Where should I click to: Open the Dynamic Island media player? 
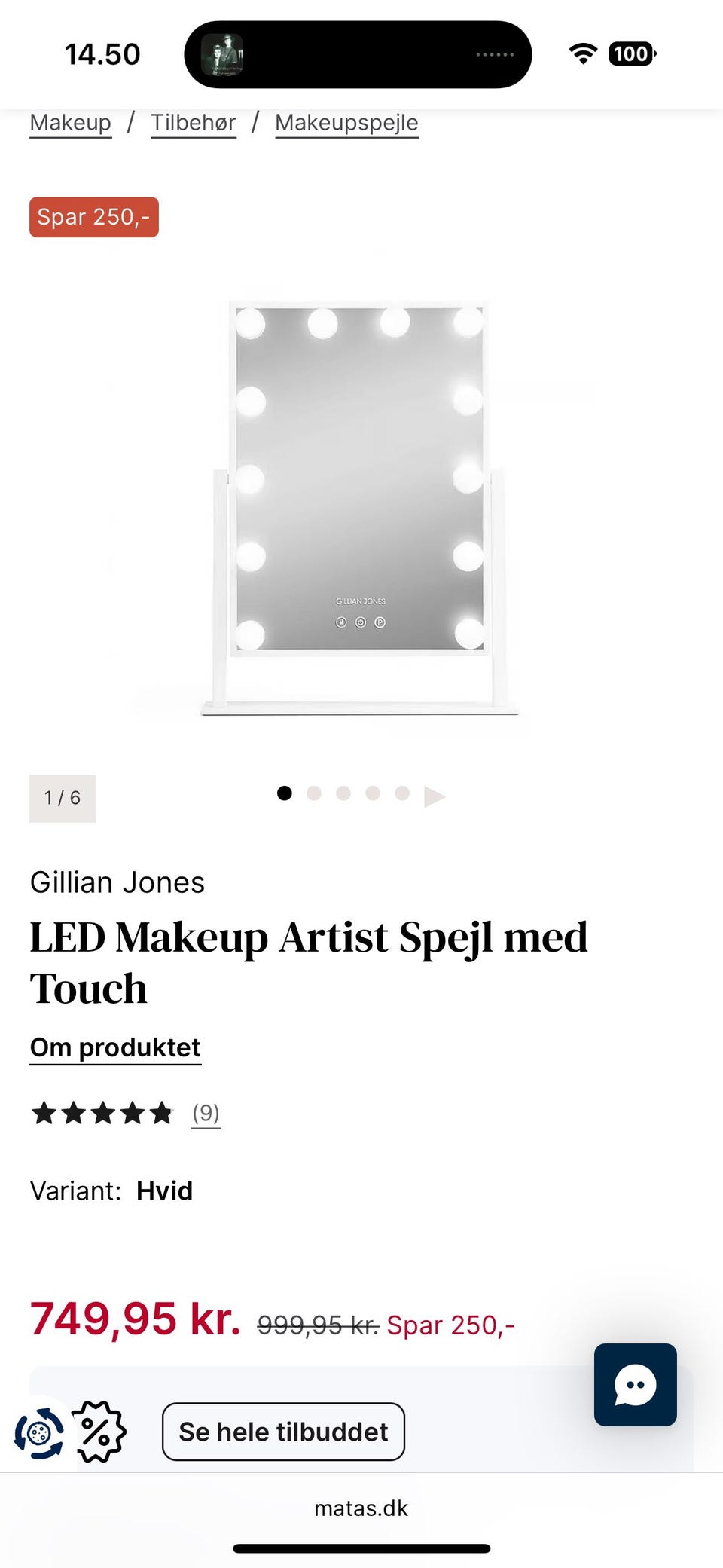pos(358,53)
